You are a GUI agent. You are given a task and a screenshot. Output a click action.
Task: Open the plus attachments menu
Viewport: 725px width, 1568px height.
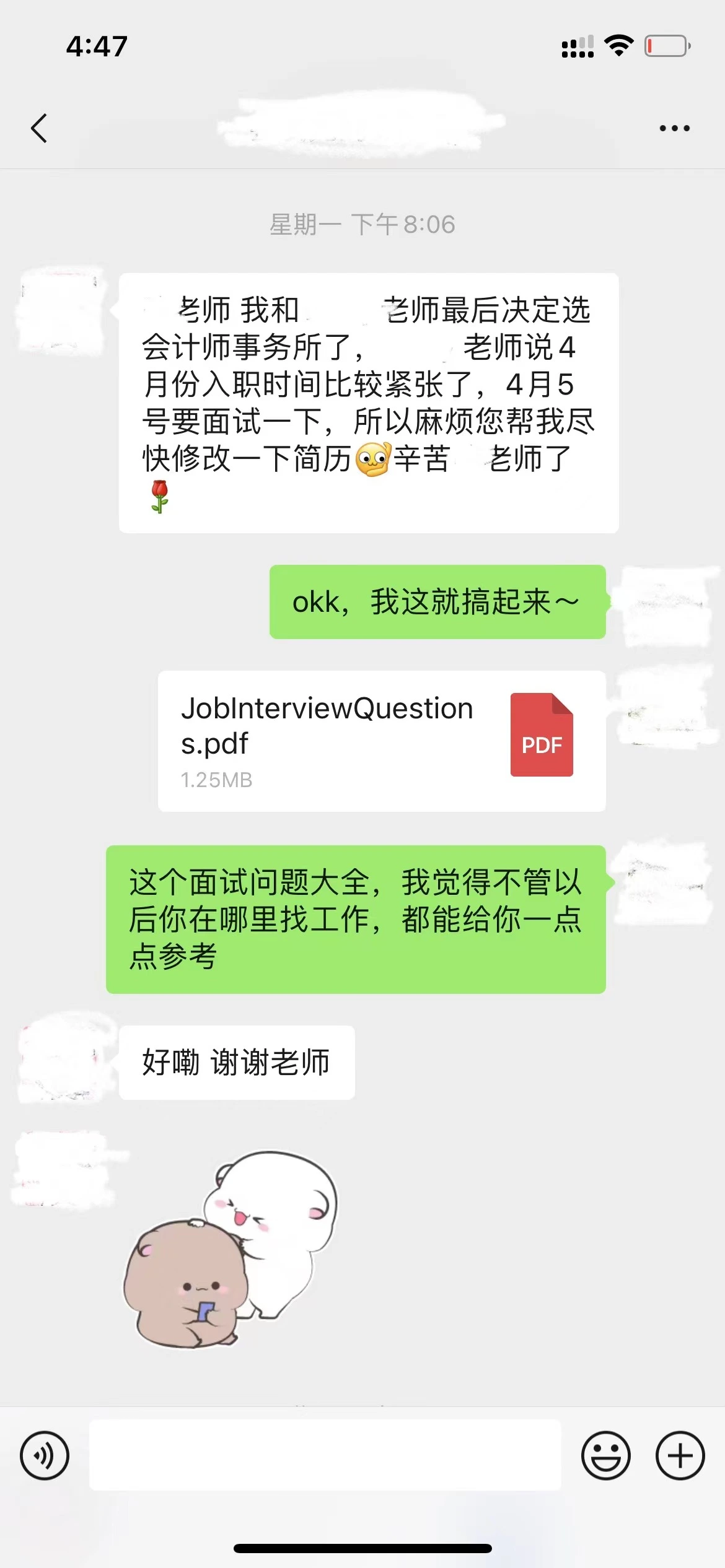(680, 1455)
